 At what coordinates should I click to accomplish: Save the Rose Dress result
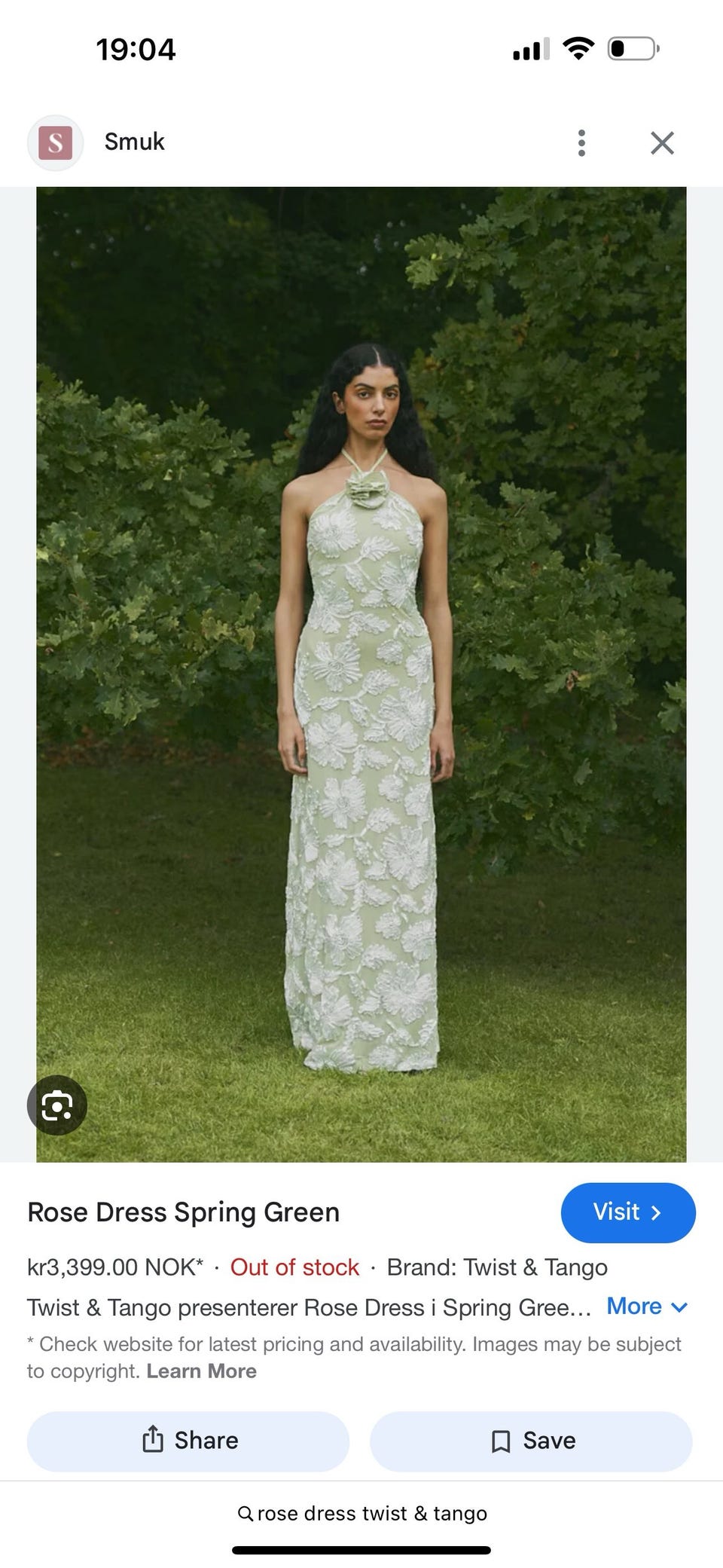tap(531, 1441)
